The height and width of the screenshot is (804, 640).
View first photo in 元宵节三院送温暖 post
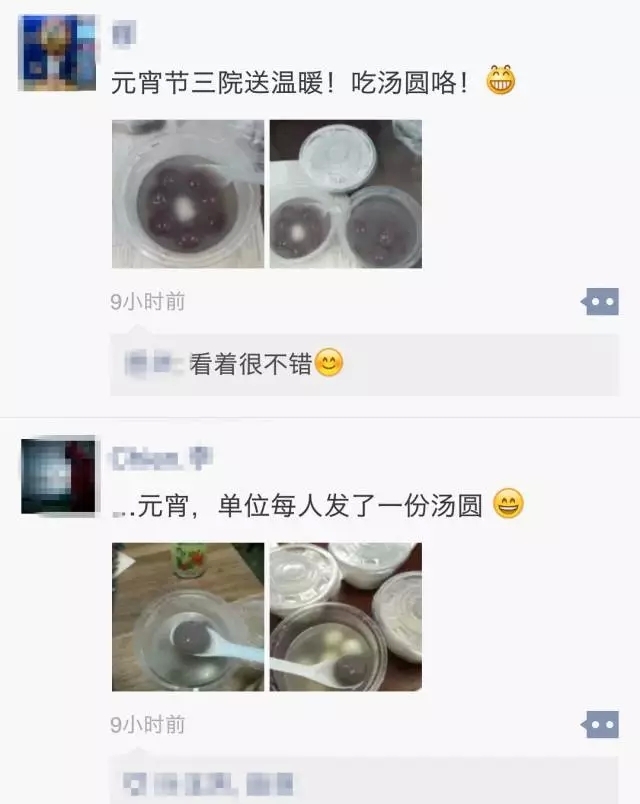[x=188, y=194]
